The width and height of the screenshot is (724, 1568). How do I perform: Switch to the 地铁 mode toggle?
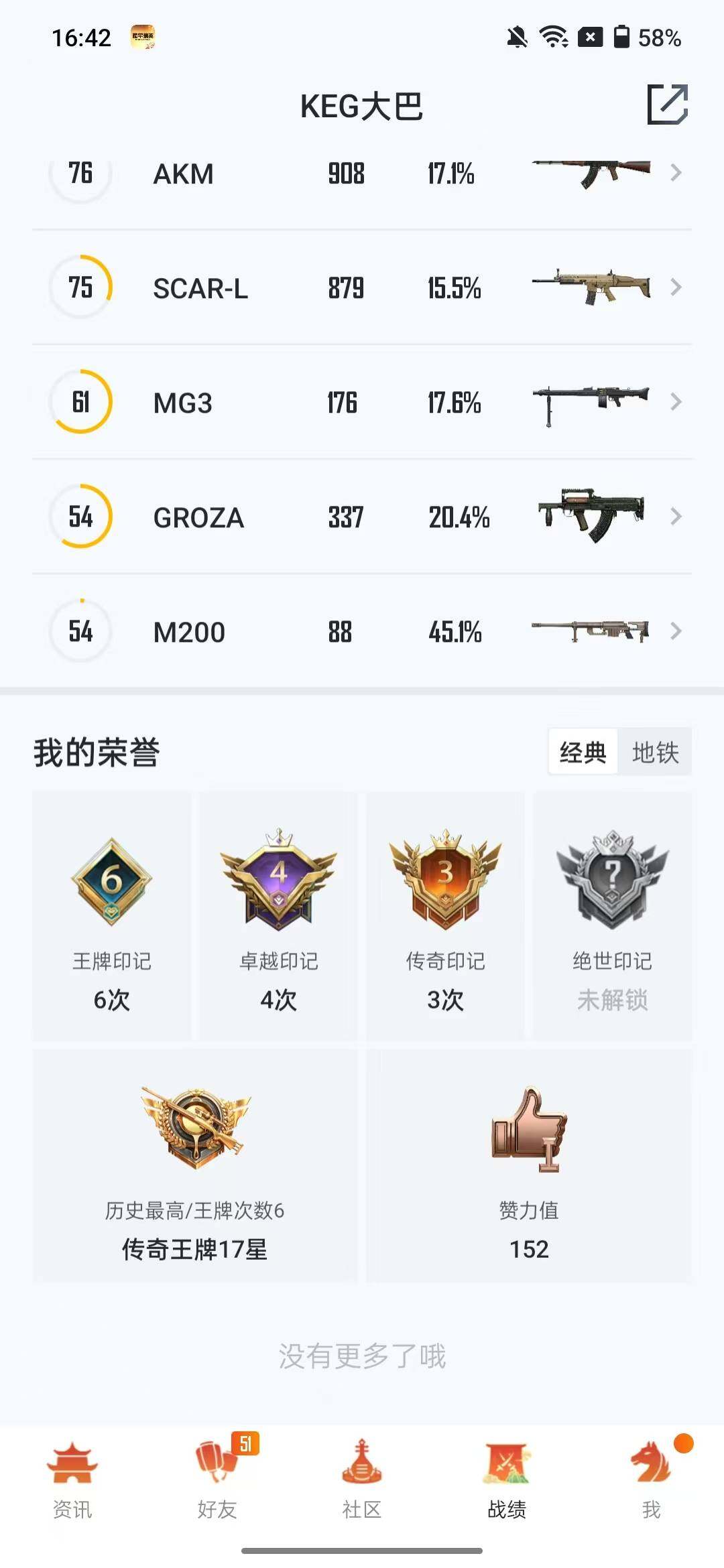656,753
